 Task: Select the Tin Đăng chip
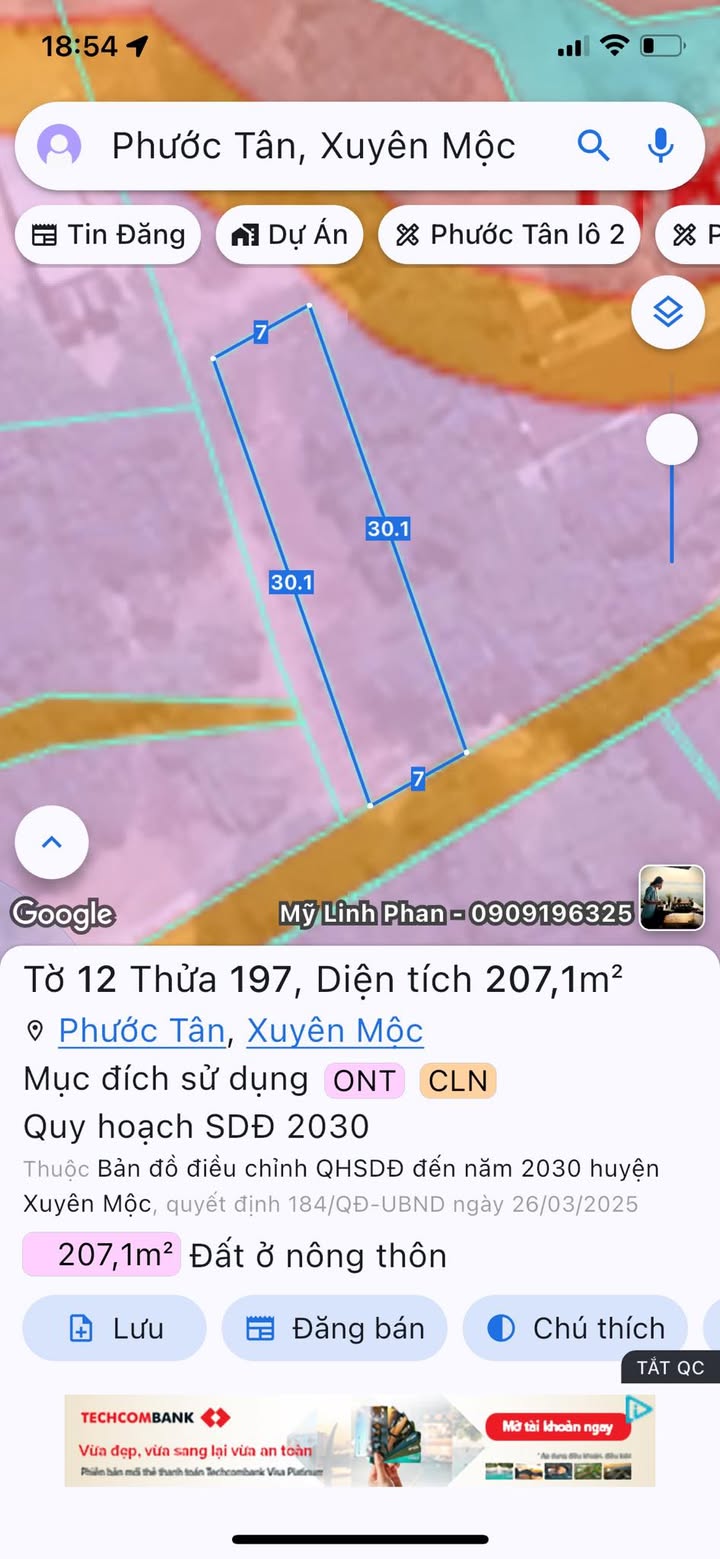point(108,235)
